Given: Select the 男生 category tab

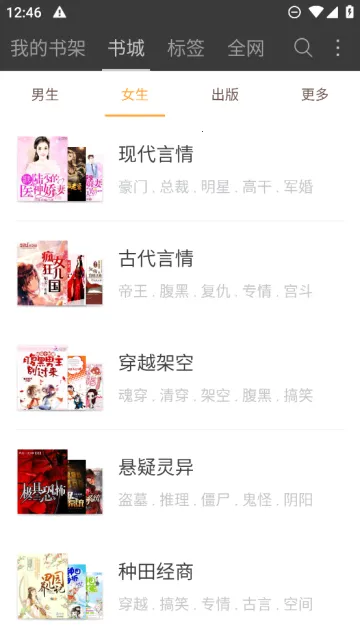Looking at the screenshot, I should click(x=45, y=95).
